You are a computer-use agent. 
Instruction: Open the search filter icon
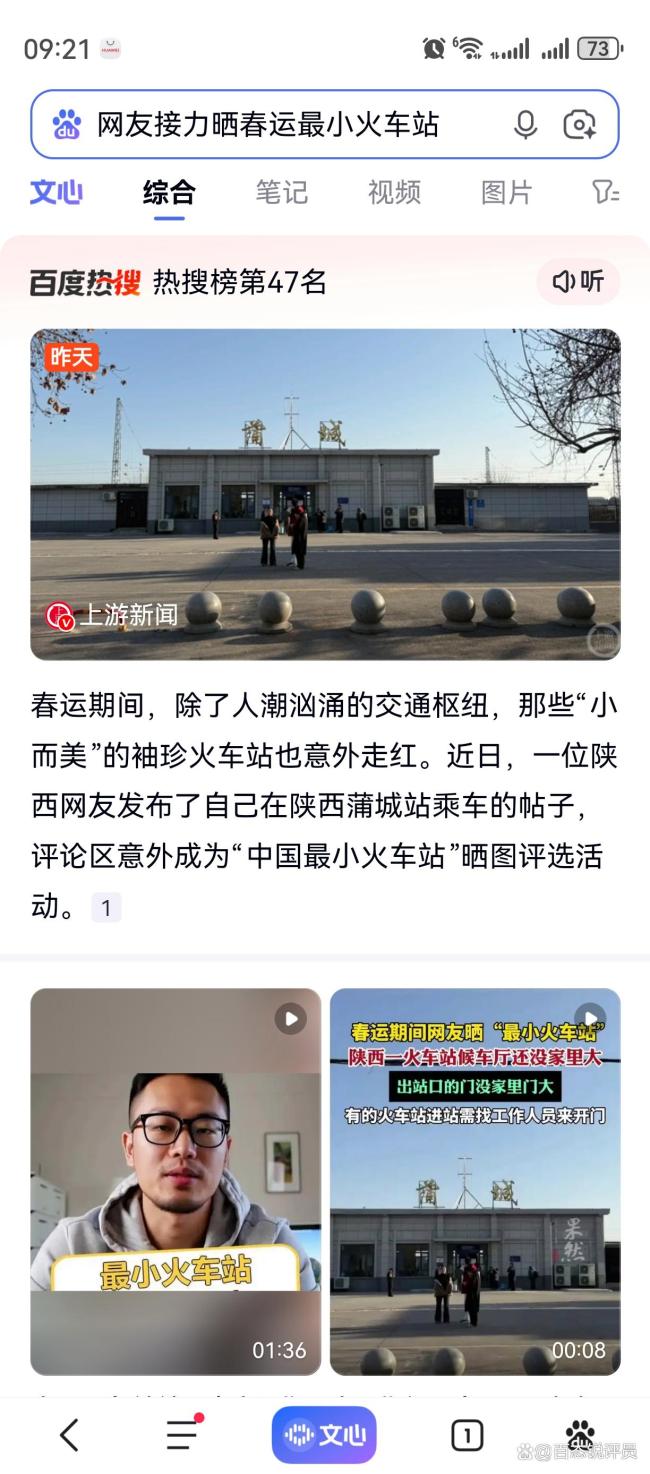(605, 192)
